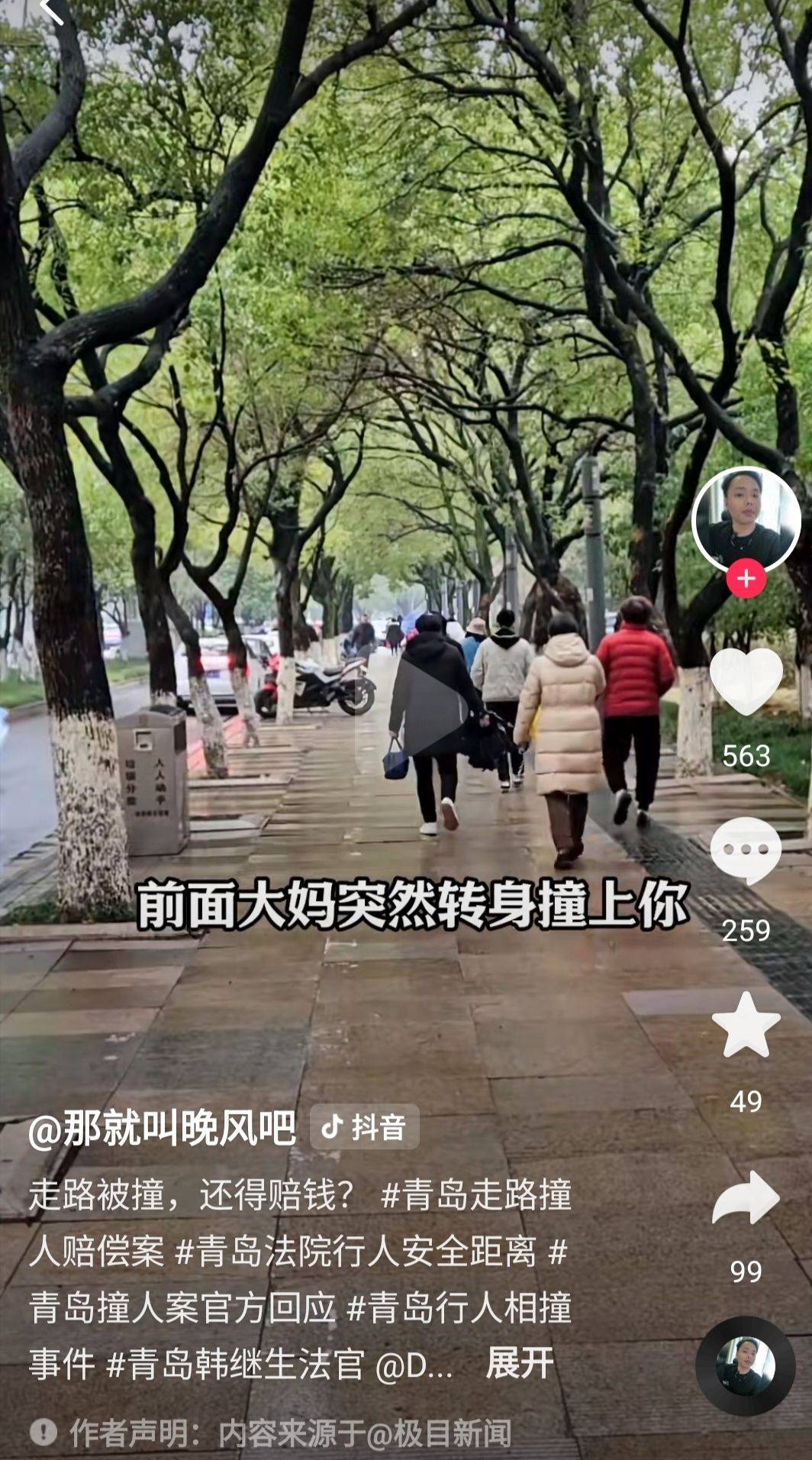Viewport: 812px width, 1460px height.
Task: Add this video to favorites with the star
Action: point(746,1025)
